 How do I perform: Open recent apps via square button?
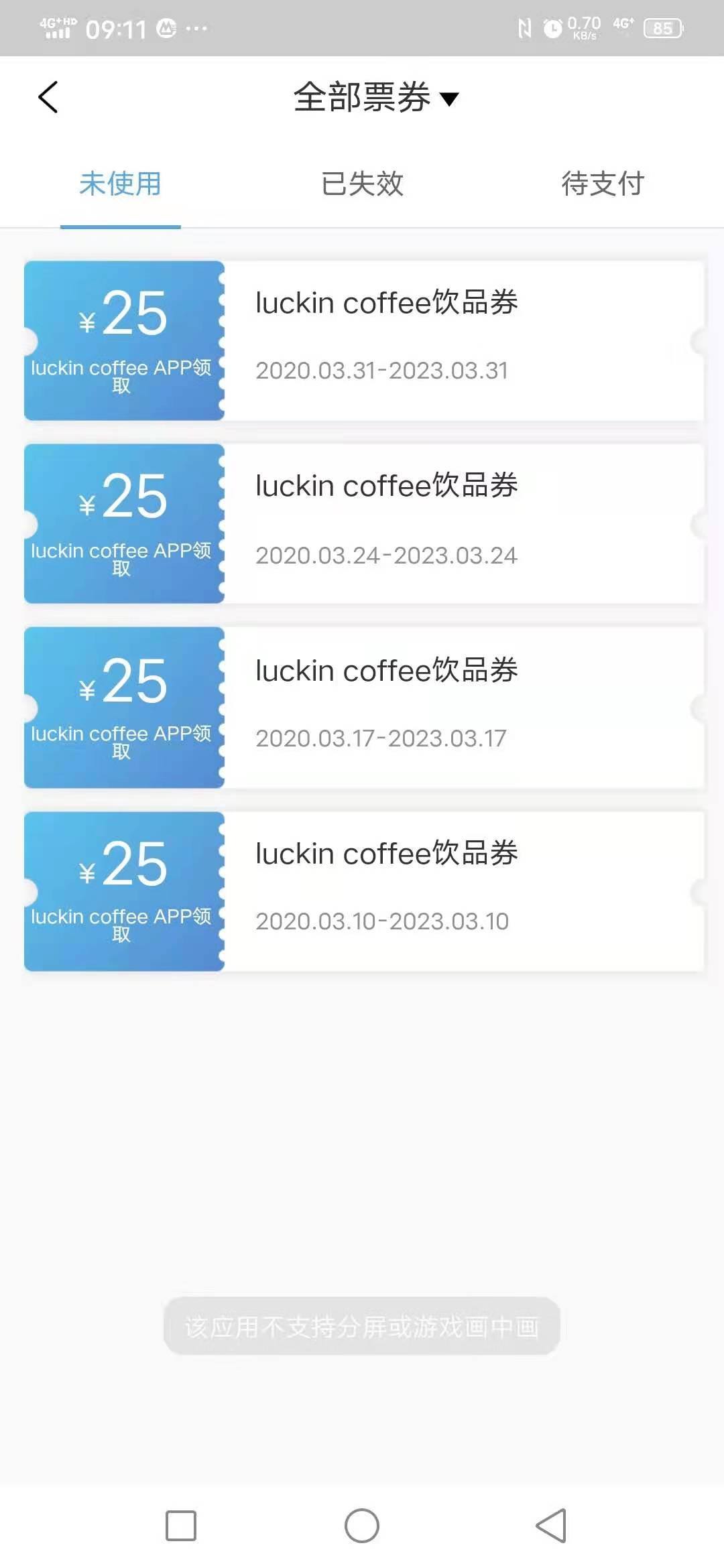181,1526
